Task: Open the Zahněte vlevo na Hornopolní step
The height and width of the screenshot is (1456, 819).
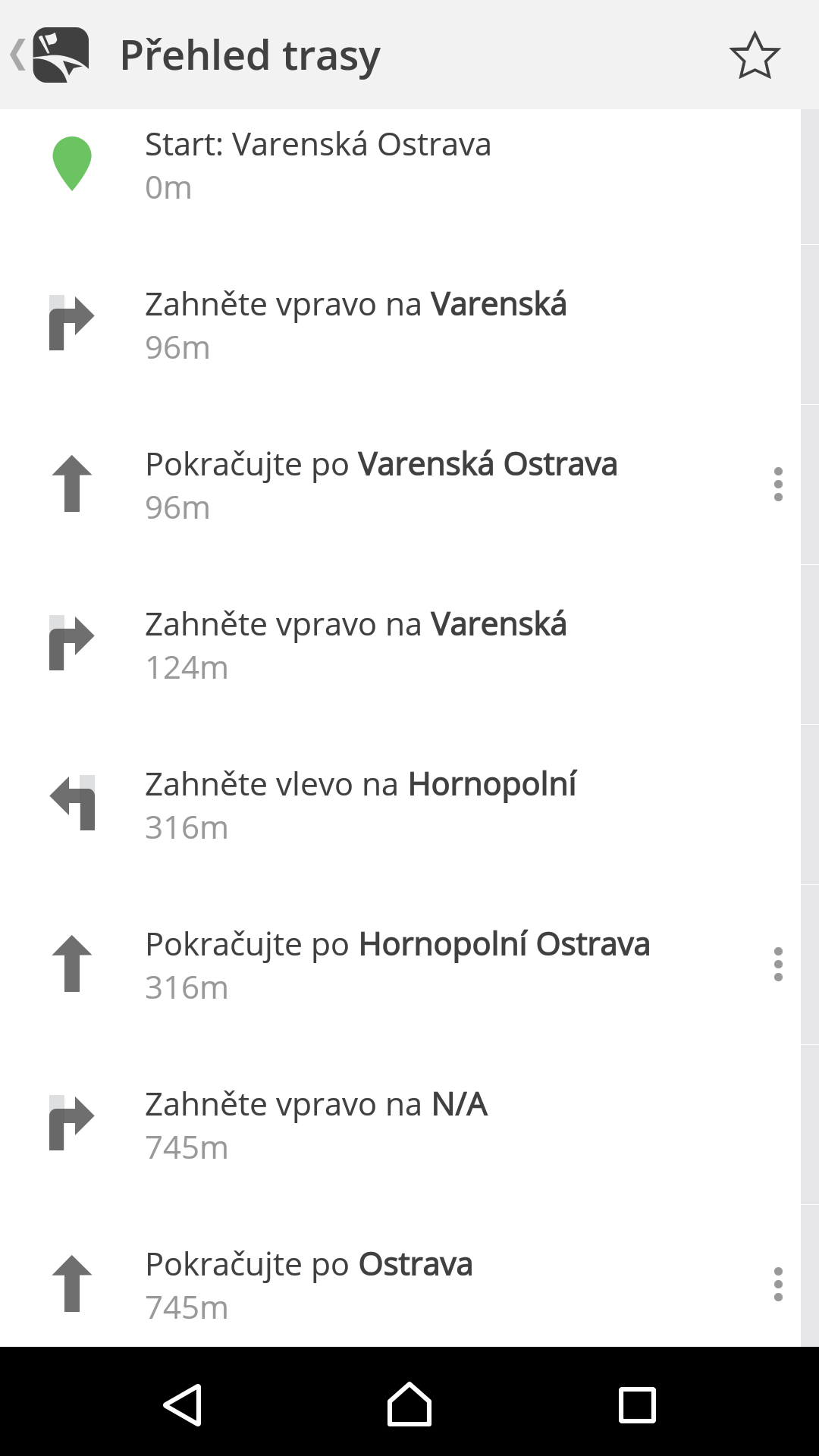Action: (x=400, y=805)
